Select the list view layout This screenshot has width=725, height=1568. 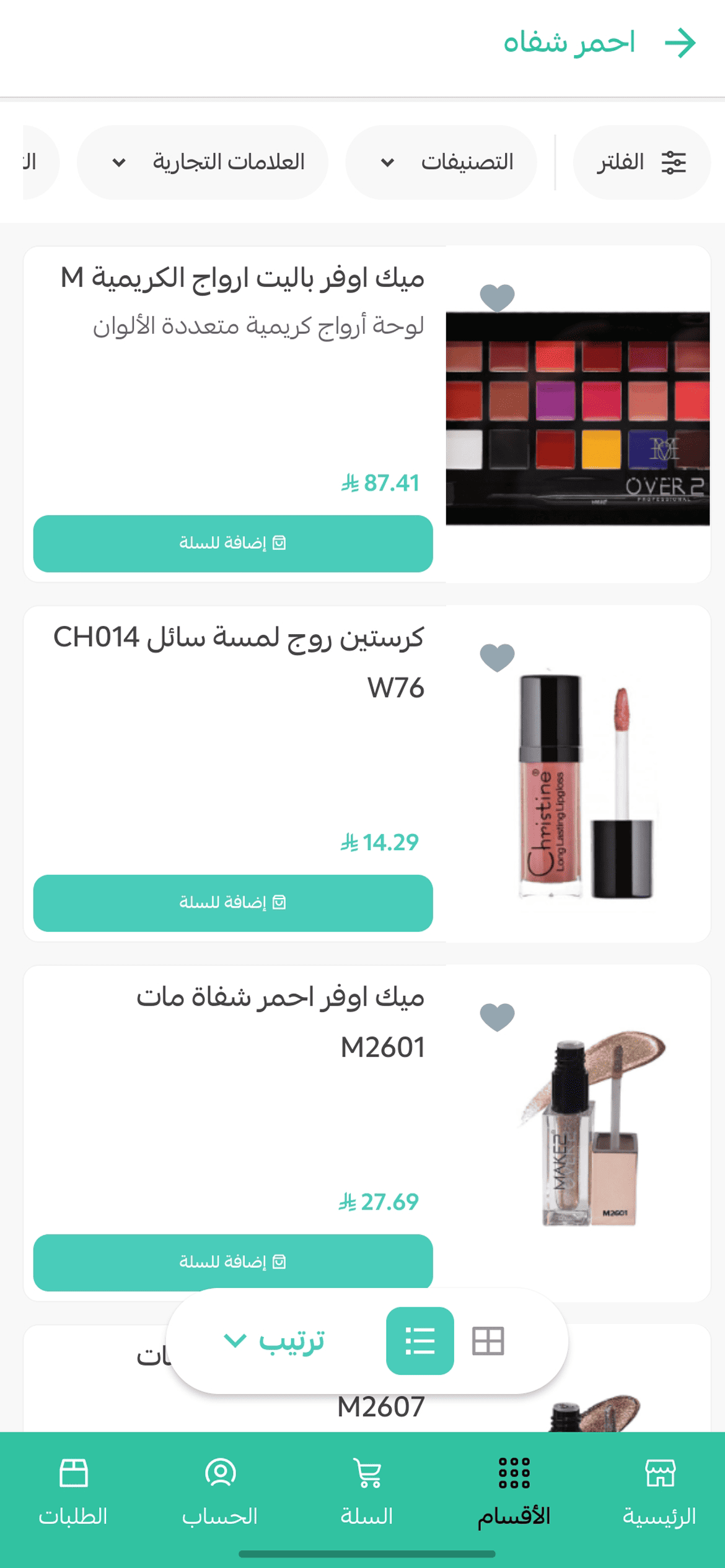420,1341
